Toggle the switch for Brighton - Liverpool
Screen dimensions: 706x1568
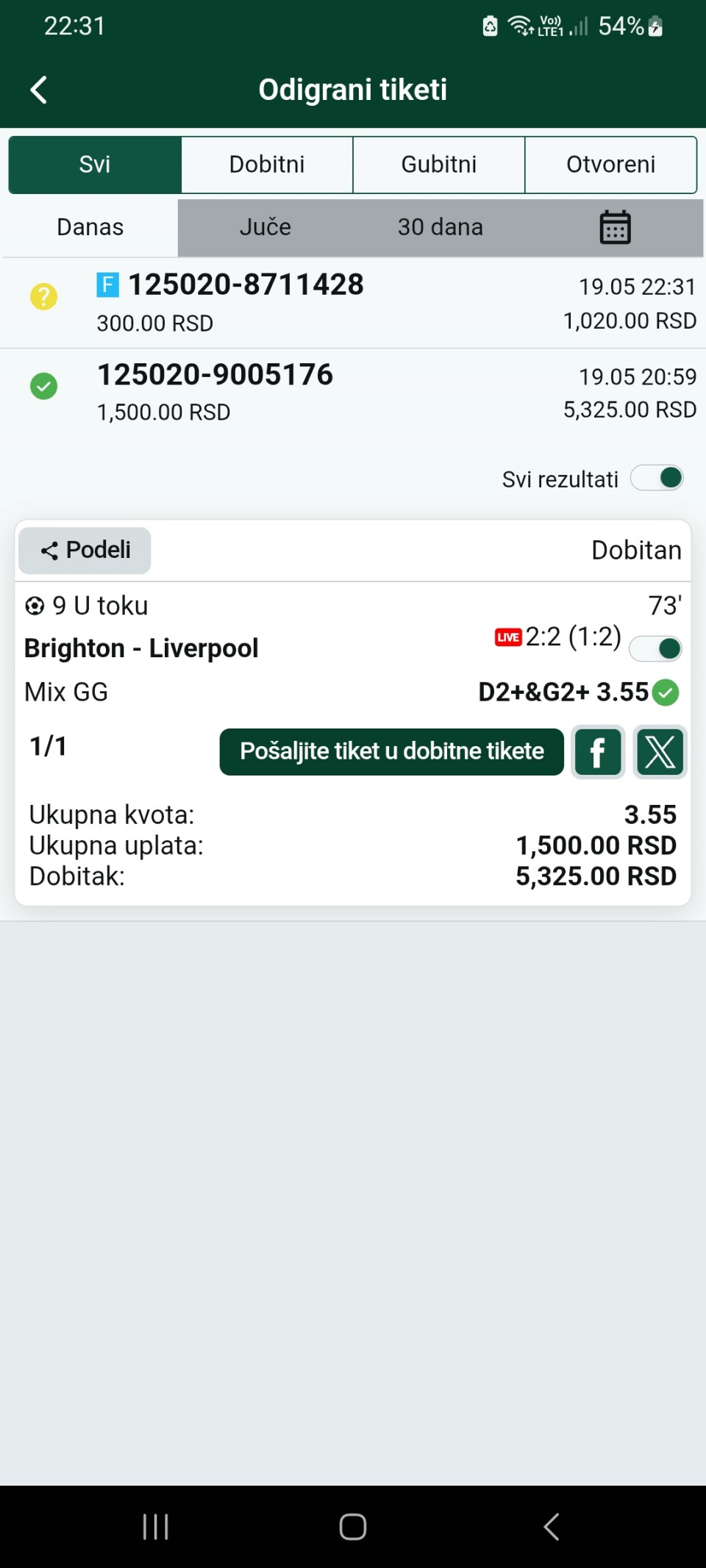click(x=656, y=648)
